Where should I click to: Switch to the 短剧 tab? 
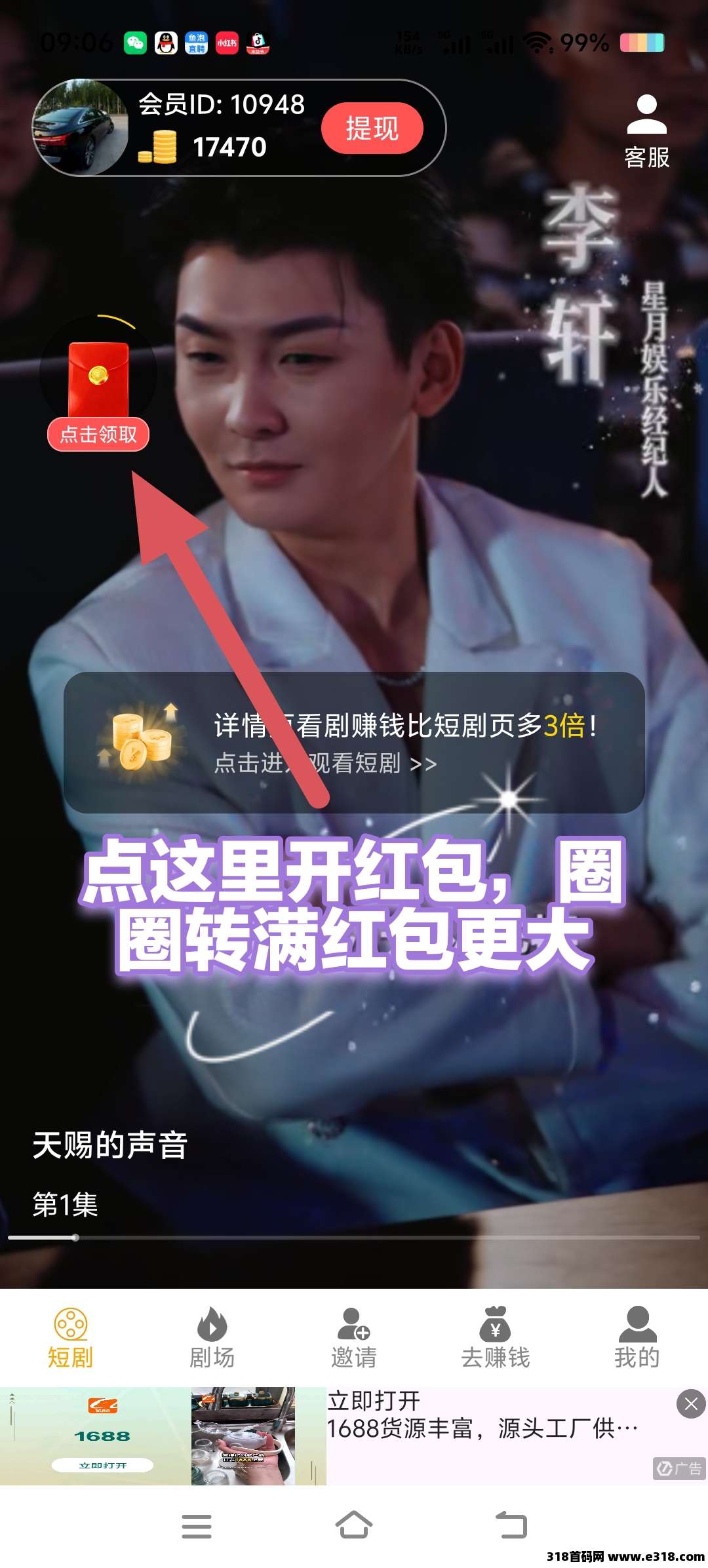coord(70,1339)
